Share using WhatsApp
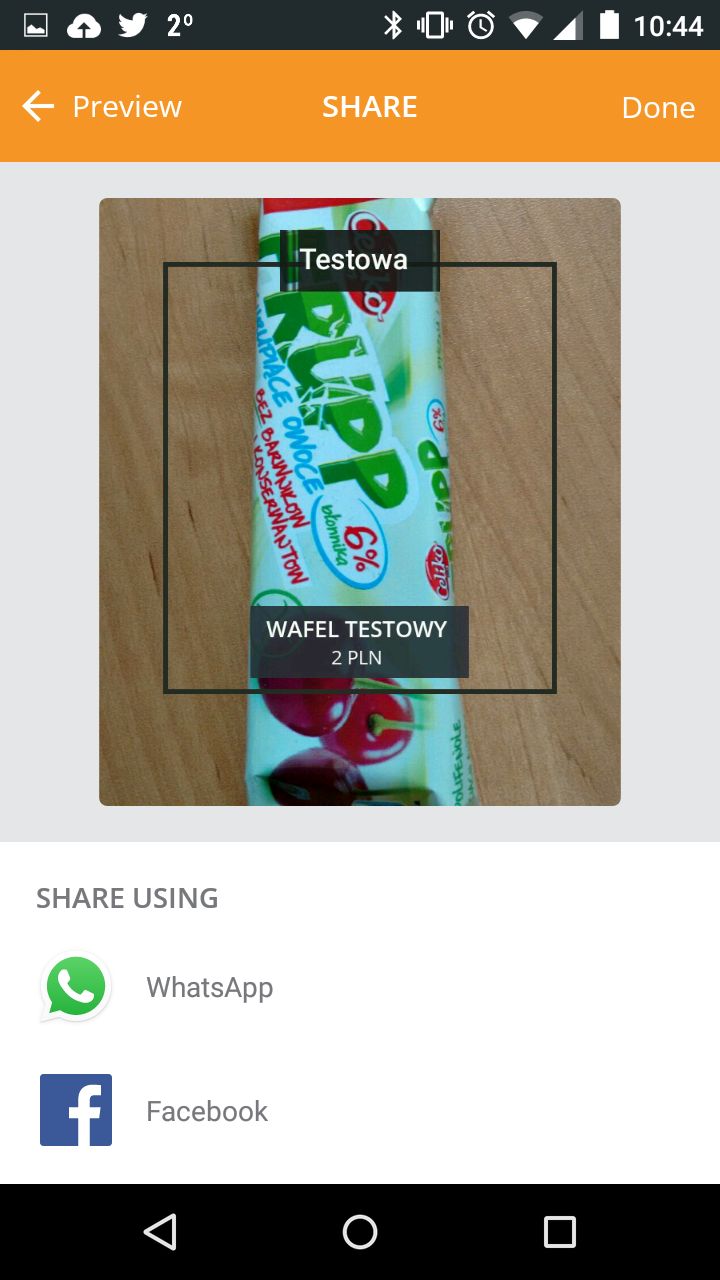720x1280 pixels. (x=360, y=987)
